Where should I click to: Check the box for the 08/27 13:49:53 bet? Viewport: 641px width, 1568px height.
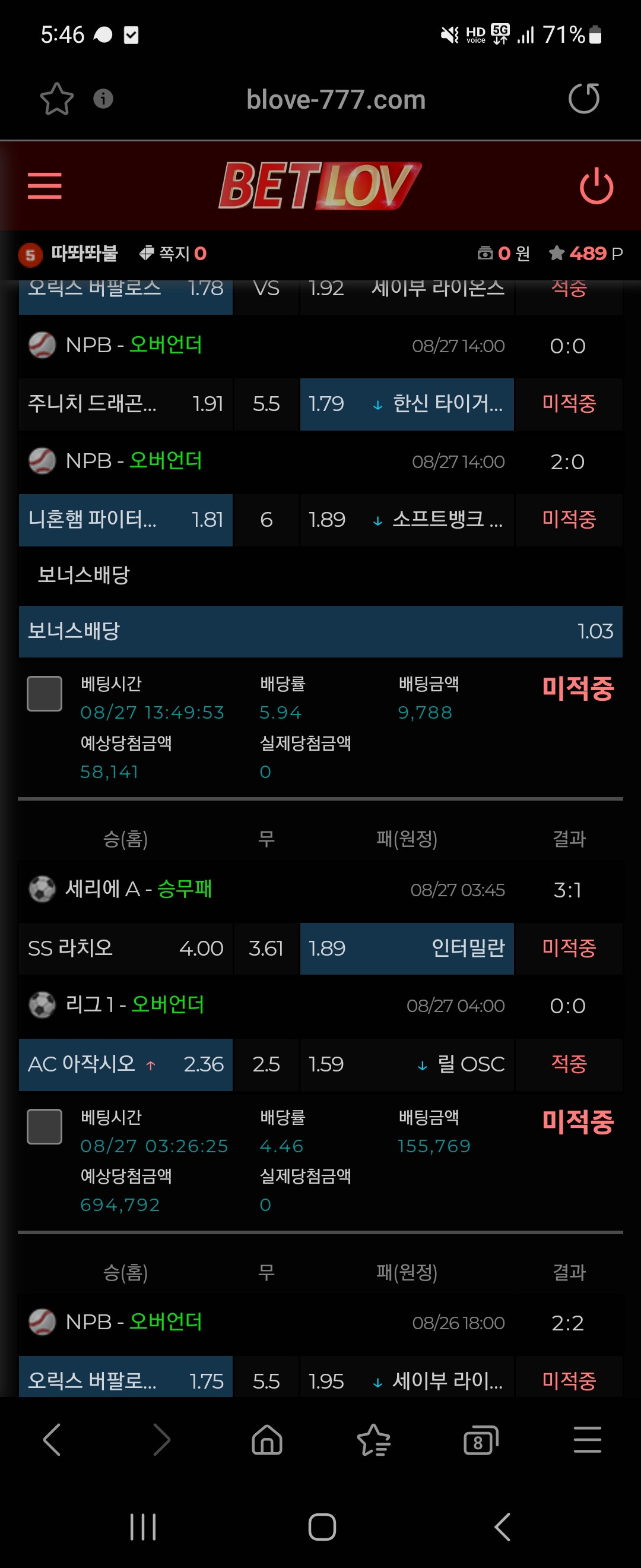45,693
